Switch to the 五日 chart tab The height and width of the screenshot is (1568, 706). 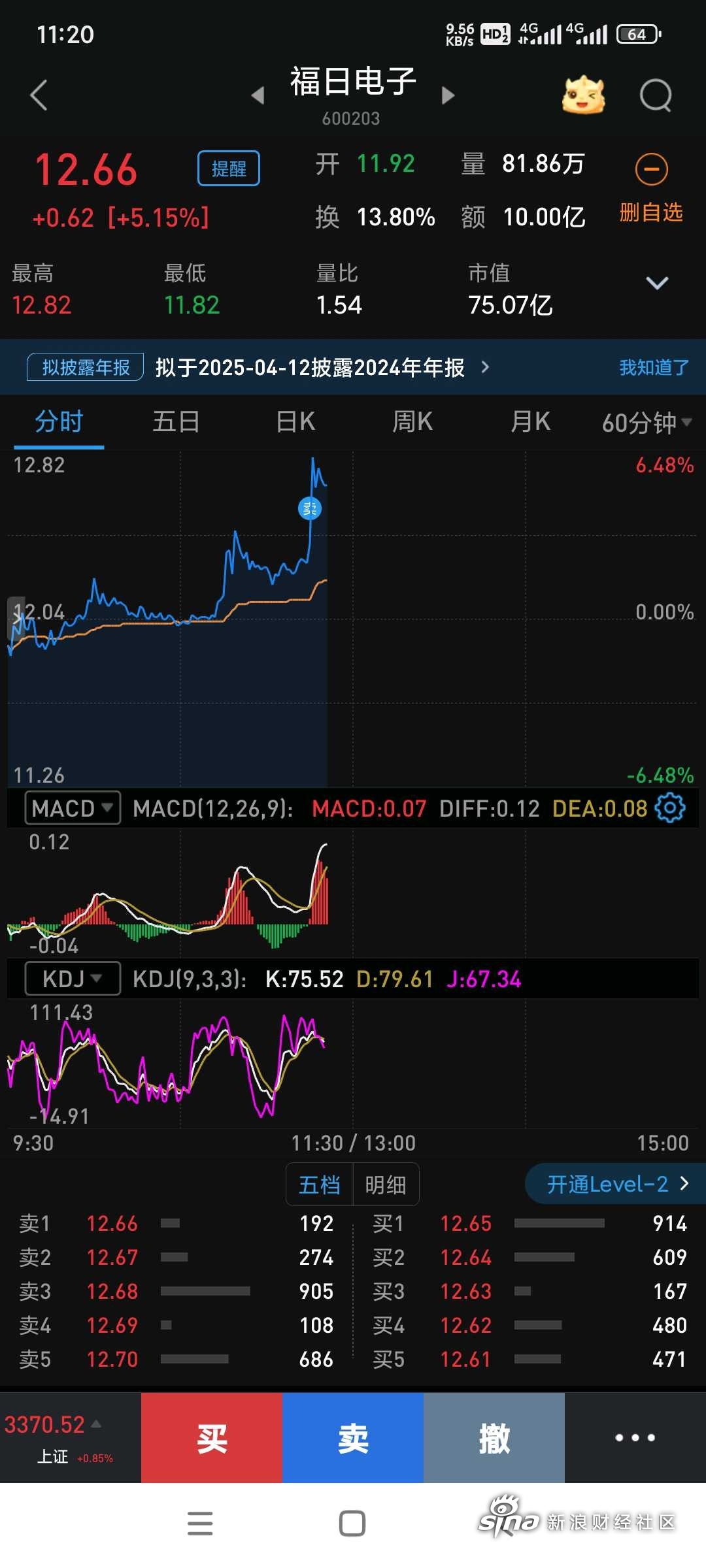point(176,422)
